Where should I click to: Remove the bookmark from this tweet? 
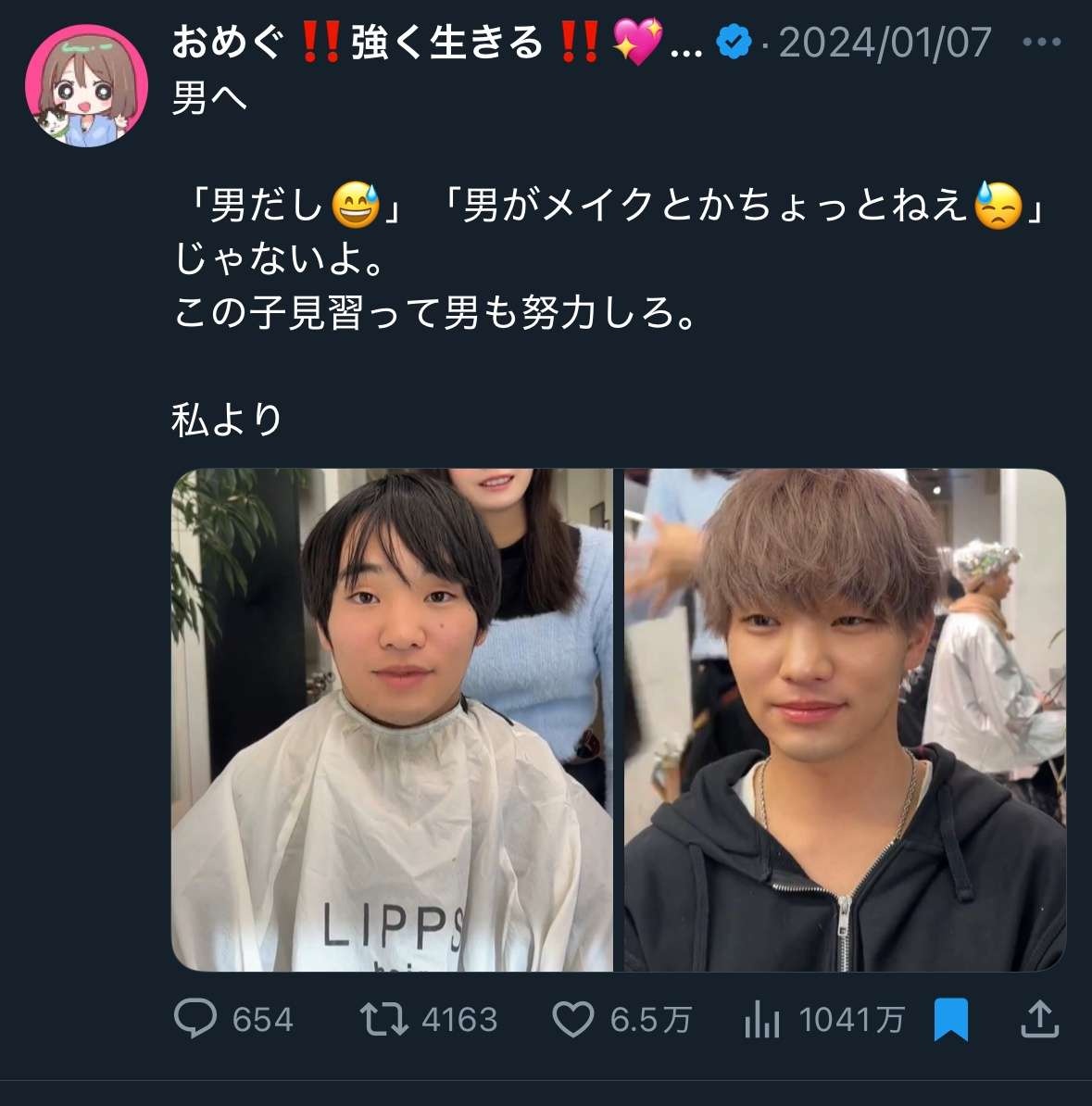coord(950,1019)
